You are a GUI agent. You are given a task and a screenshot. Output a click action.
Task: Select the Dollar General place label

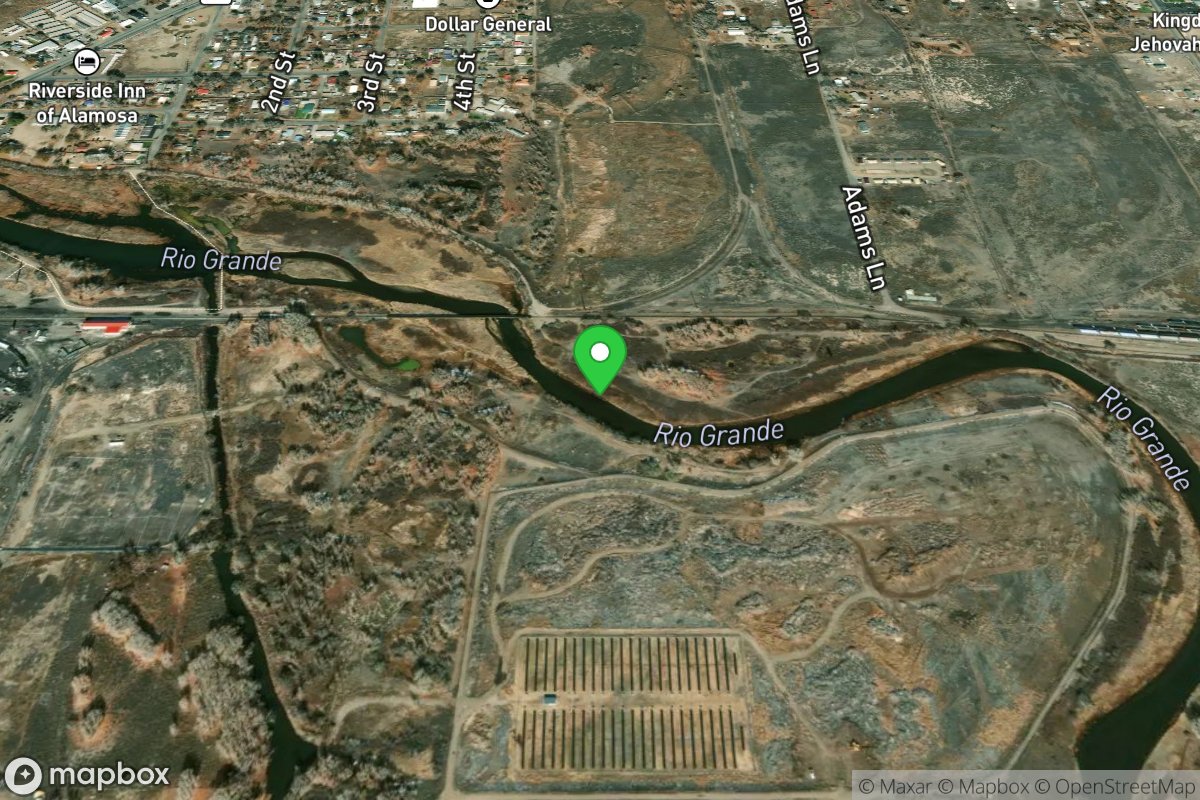(488, 22)
